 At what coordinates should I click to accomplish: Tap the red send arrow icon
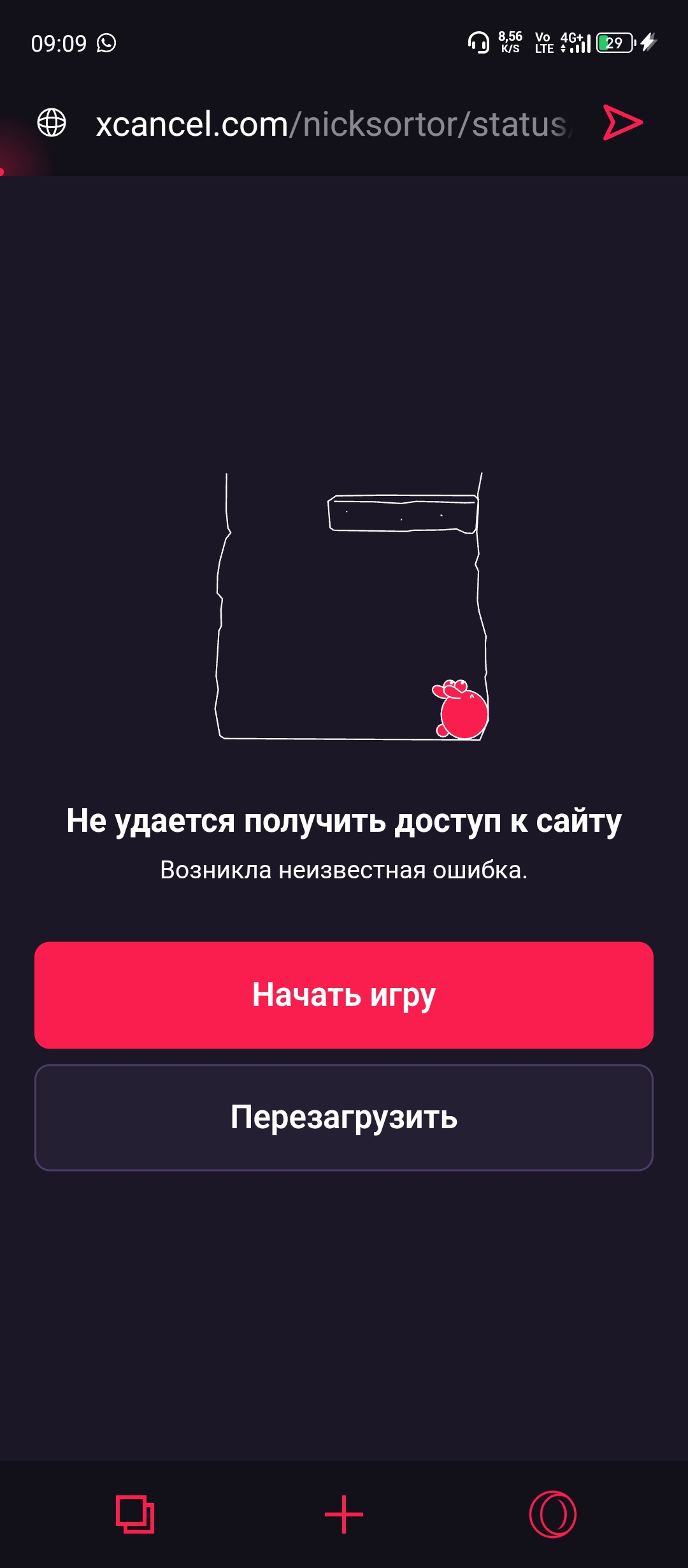click(622, 122)
